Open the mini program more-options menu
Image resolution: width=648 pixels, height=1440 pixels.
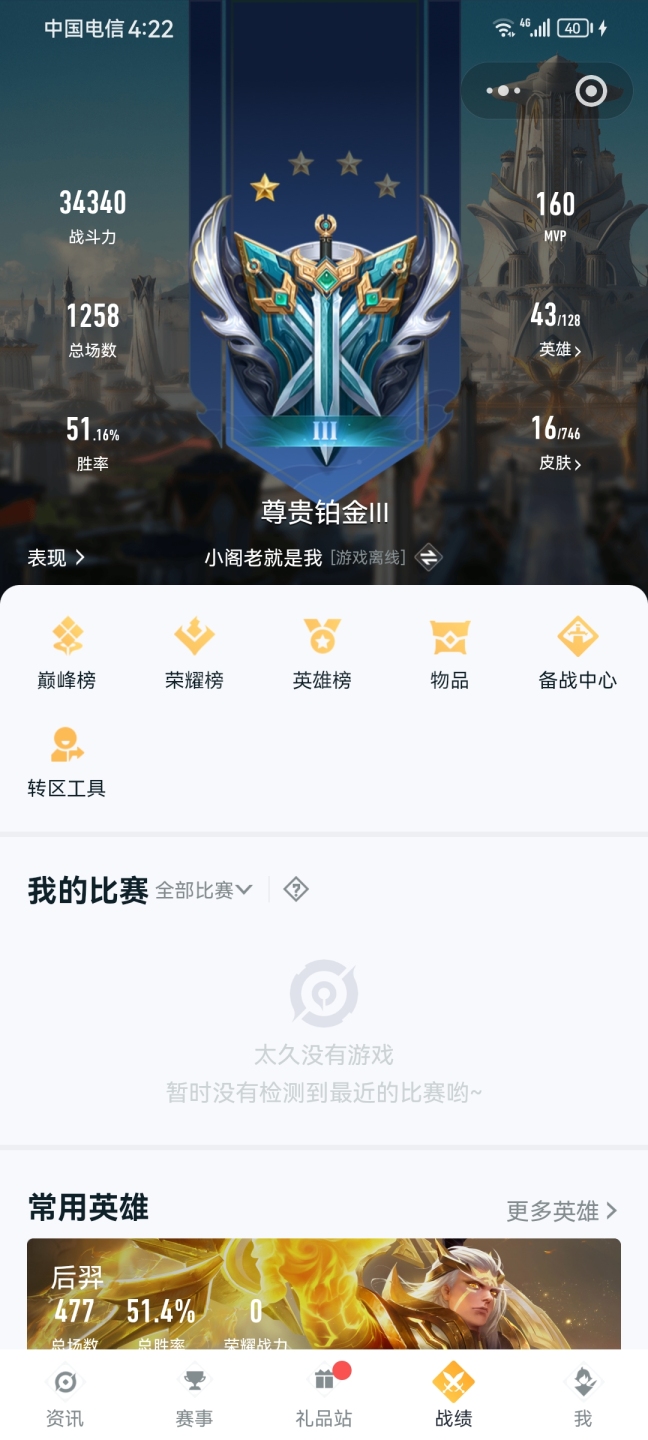click(503, 91)
